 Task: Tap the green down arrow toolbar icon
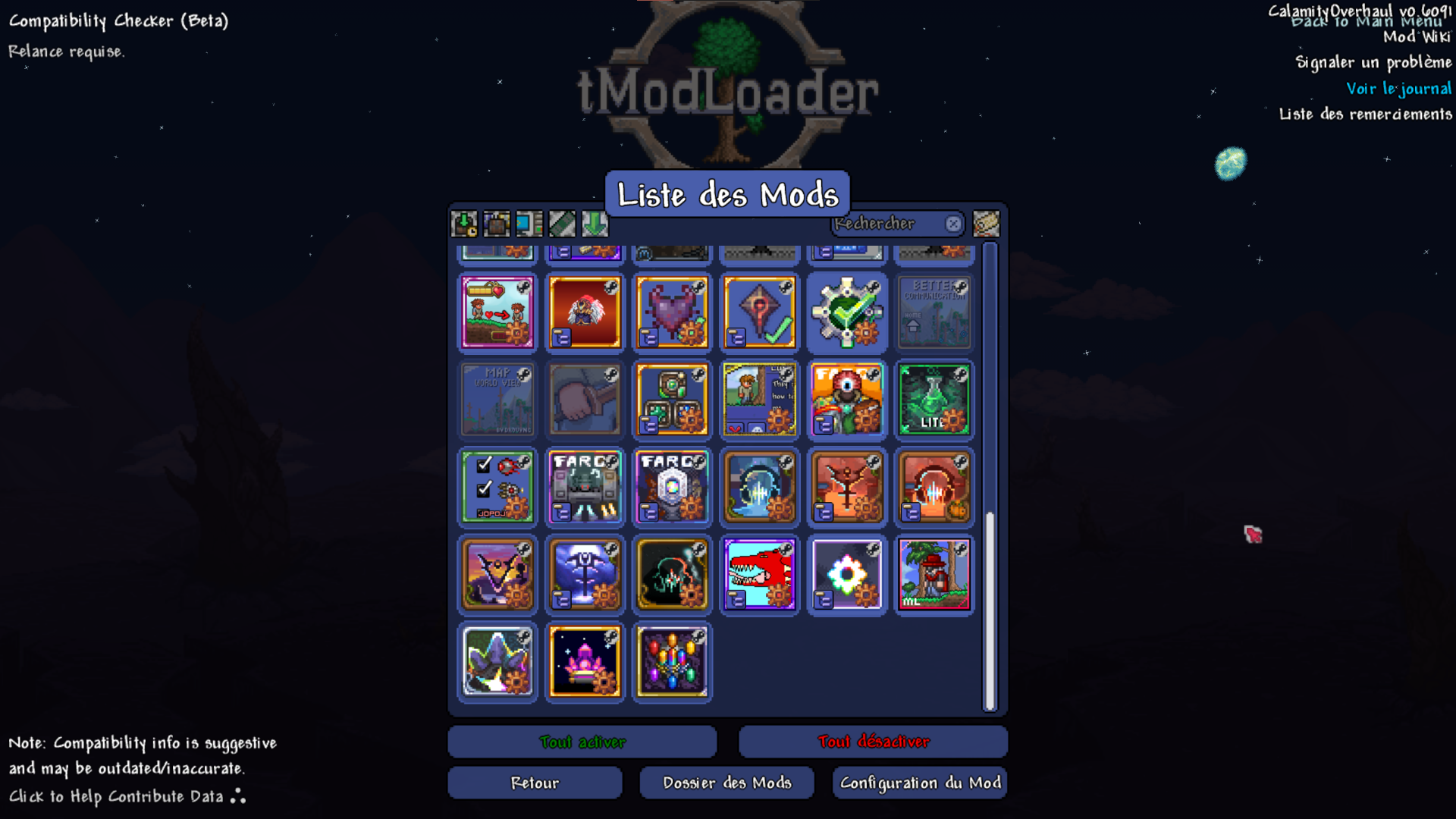tap(595, 224)
